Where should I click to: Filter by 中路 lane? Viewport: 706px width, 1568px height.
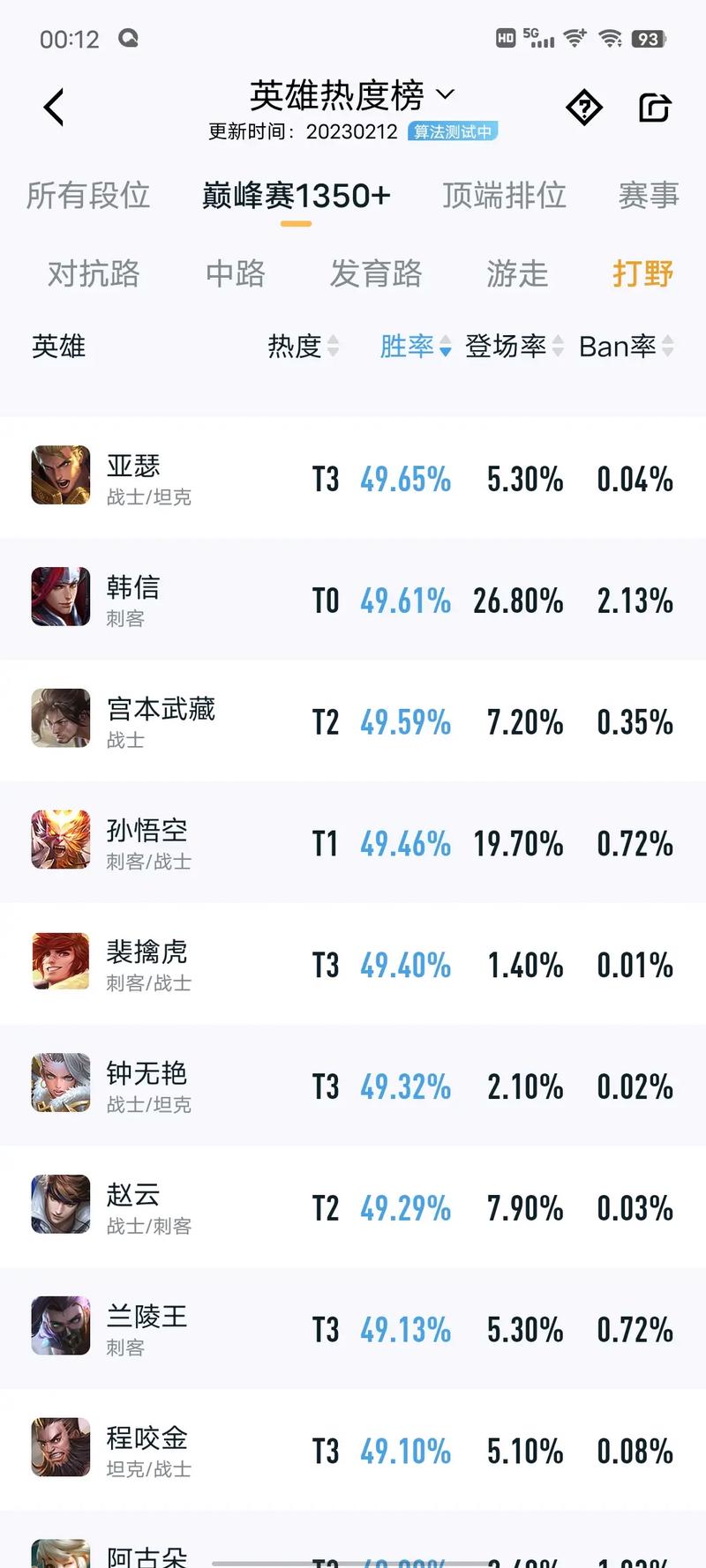(235, 273)
